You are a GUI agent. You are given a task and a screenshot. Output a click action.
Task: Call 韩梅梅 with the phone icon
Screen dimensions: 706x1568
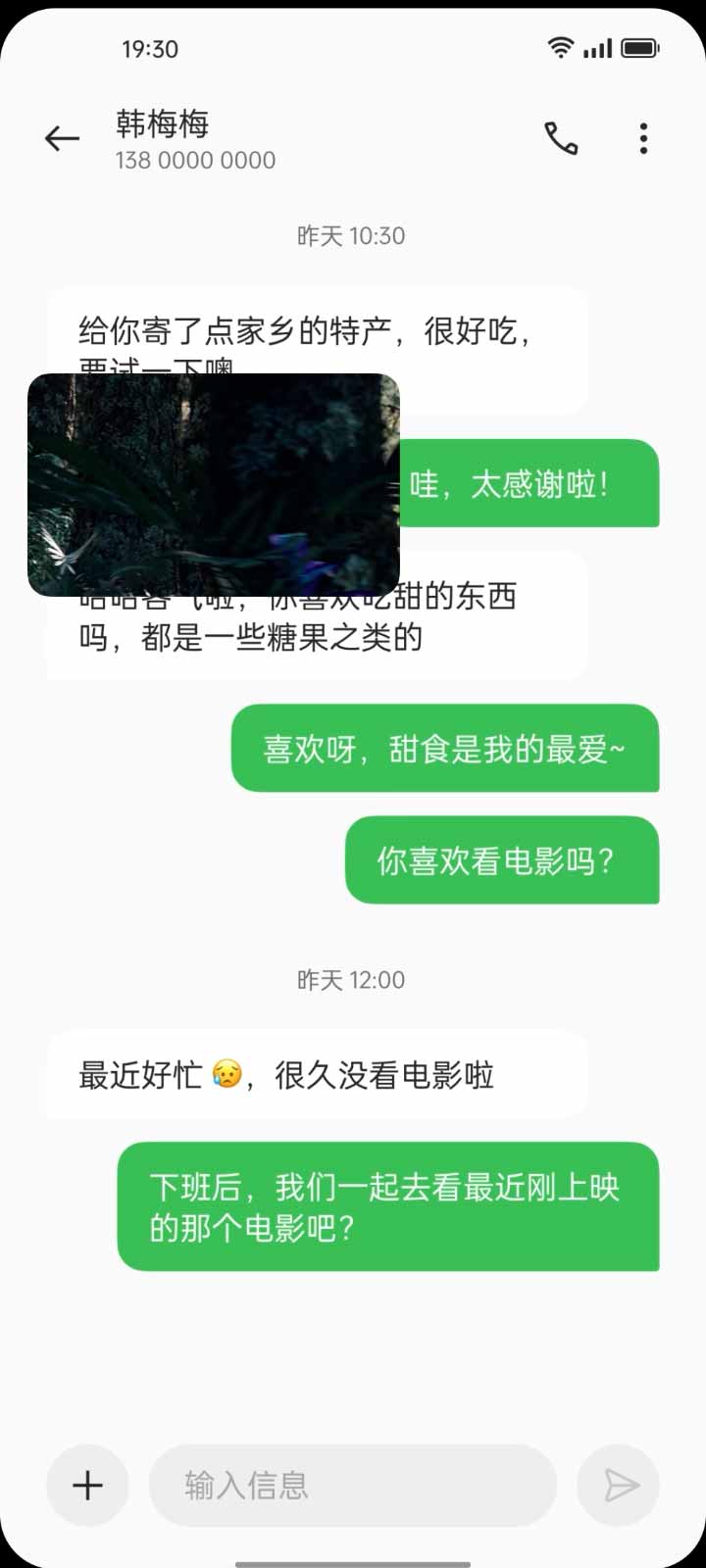tap(562, 139)
